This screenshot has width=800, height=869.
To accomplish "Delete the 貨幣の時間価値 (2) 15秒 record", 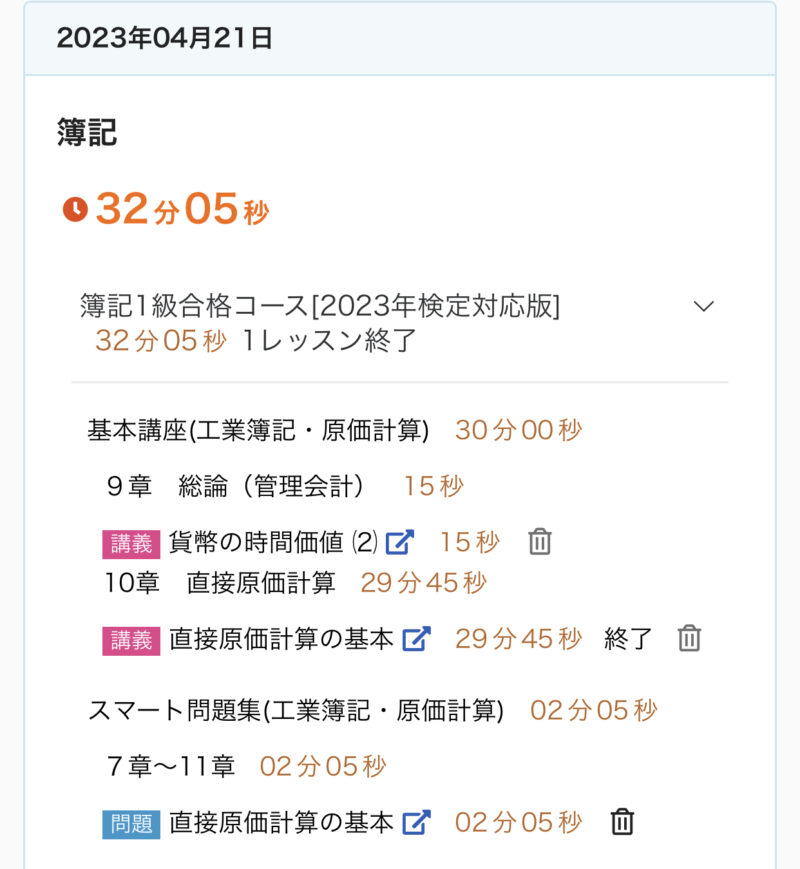I will (540, 542).
